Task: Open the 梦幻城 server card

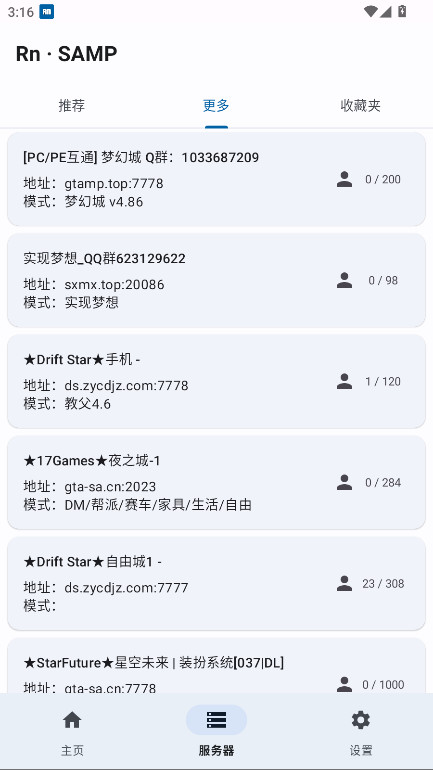Action: (216, 179)
